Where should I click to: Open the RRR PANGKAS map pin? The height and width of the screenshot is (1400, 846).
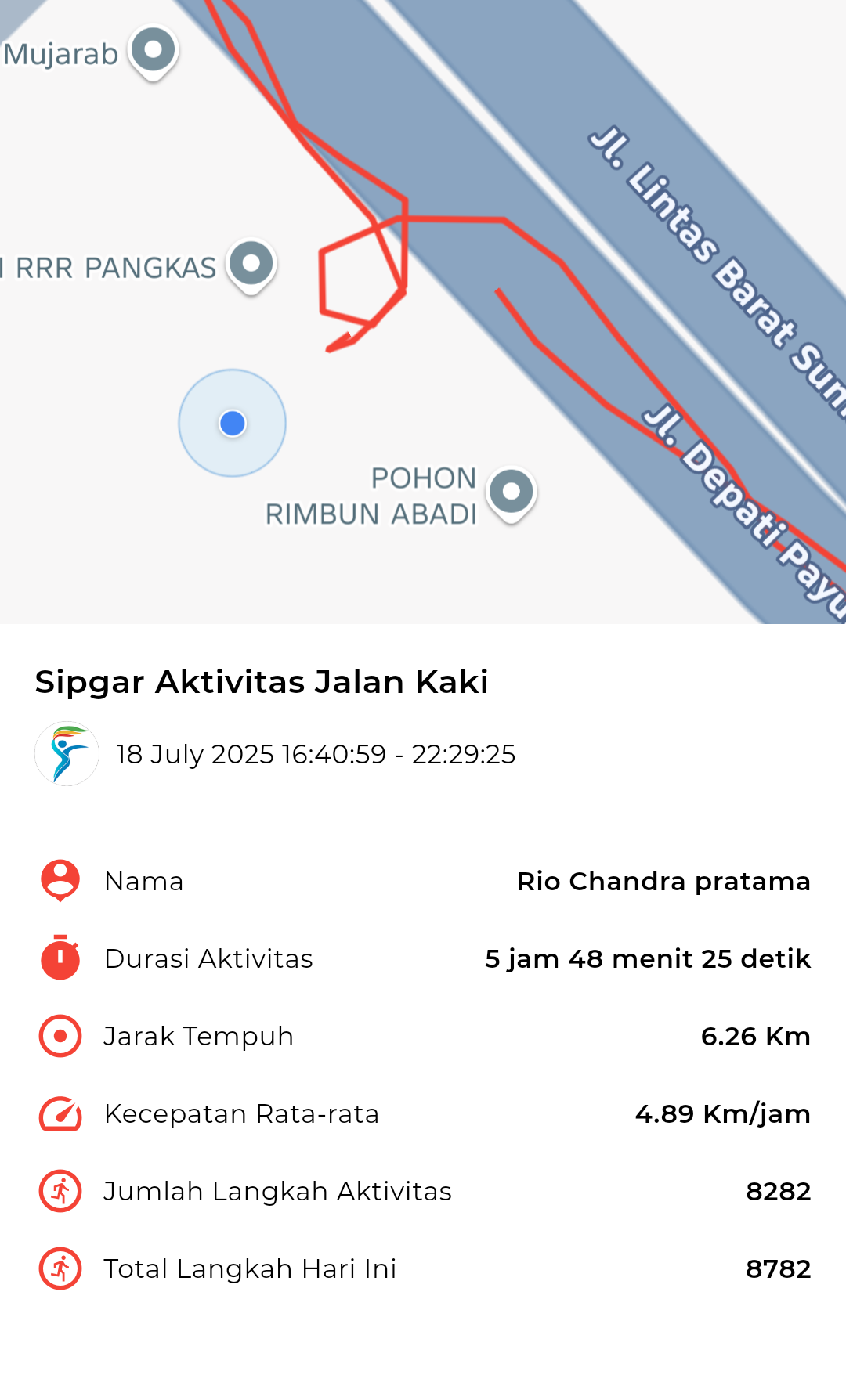[x=251, y=265]
